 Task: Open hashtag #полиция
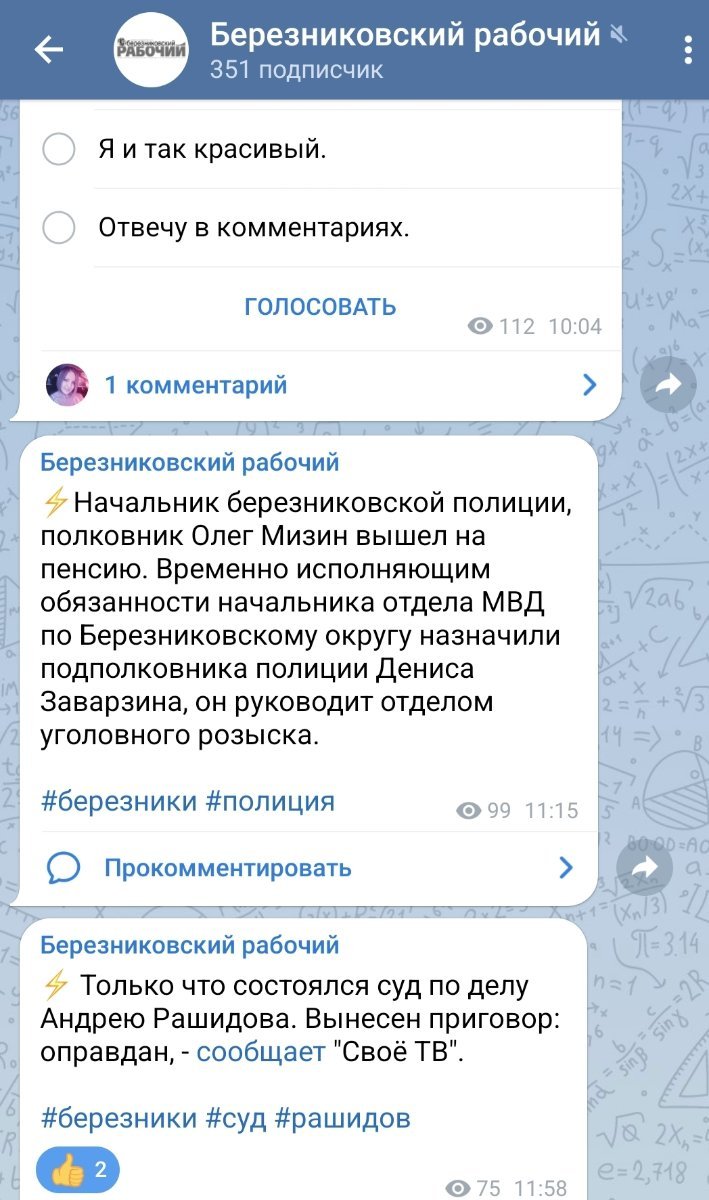pyautogui.click(x=270, y=800)
